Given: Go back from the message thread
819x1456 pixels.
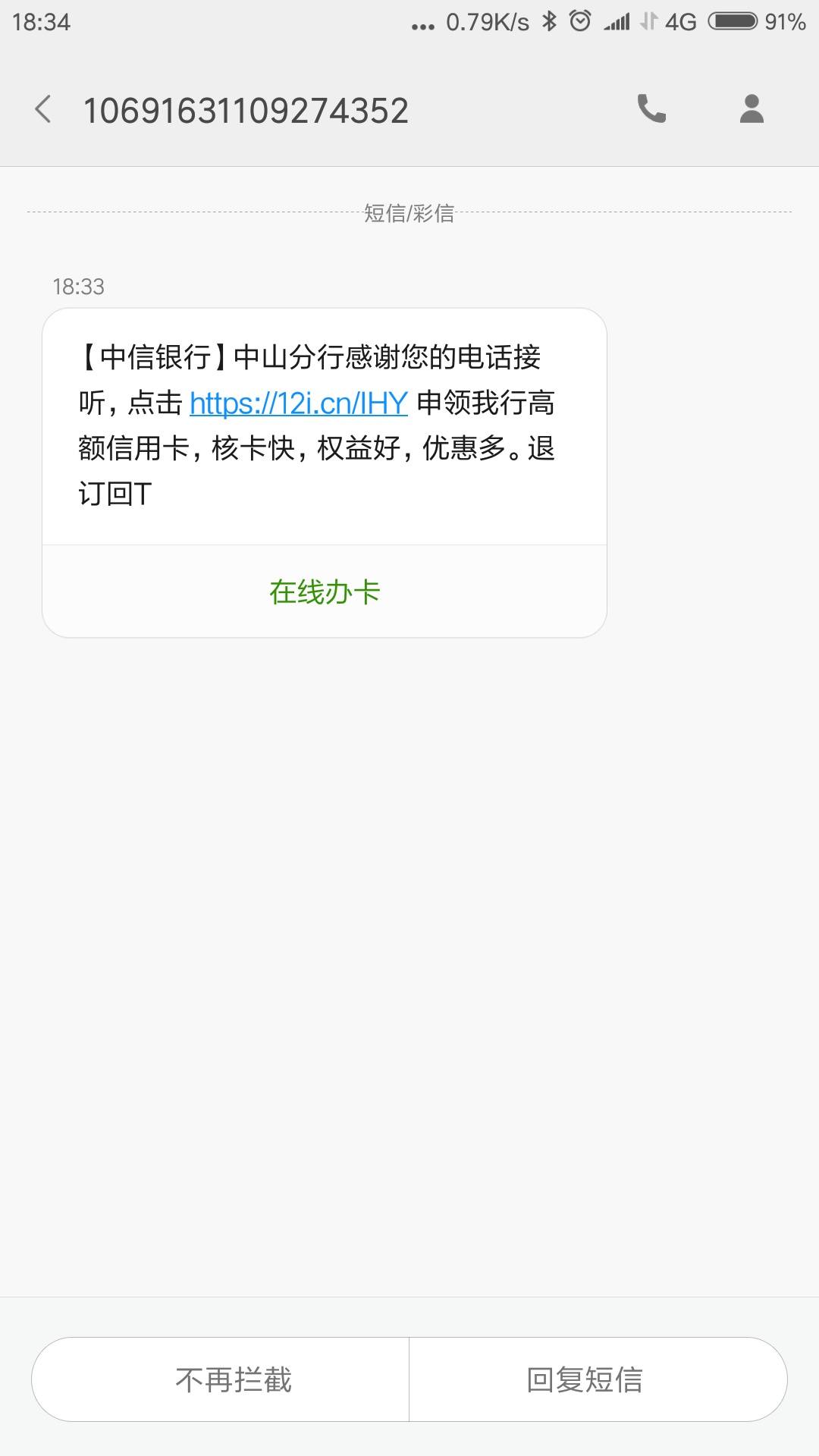Looking at the screenshot, I should pyautogui.click(x=43, y=110).
